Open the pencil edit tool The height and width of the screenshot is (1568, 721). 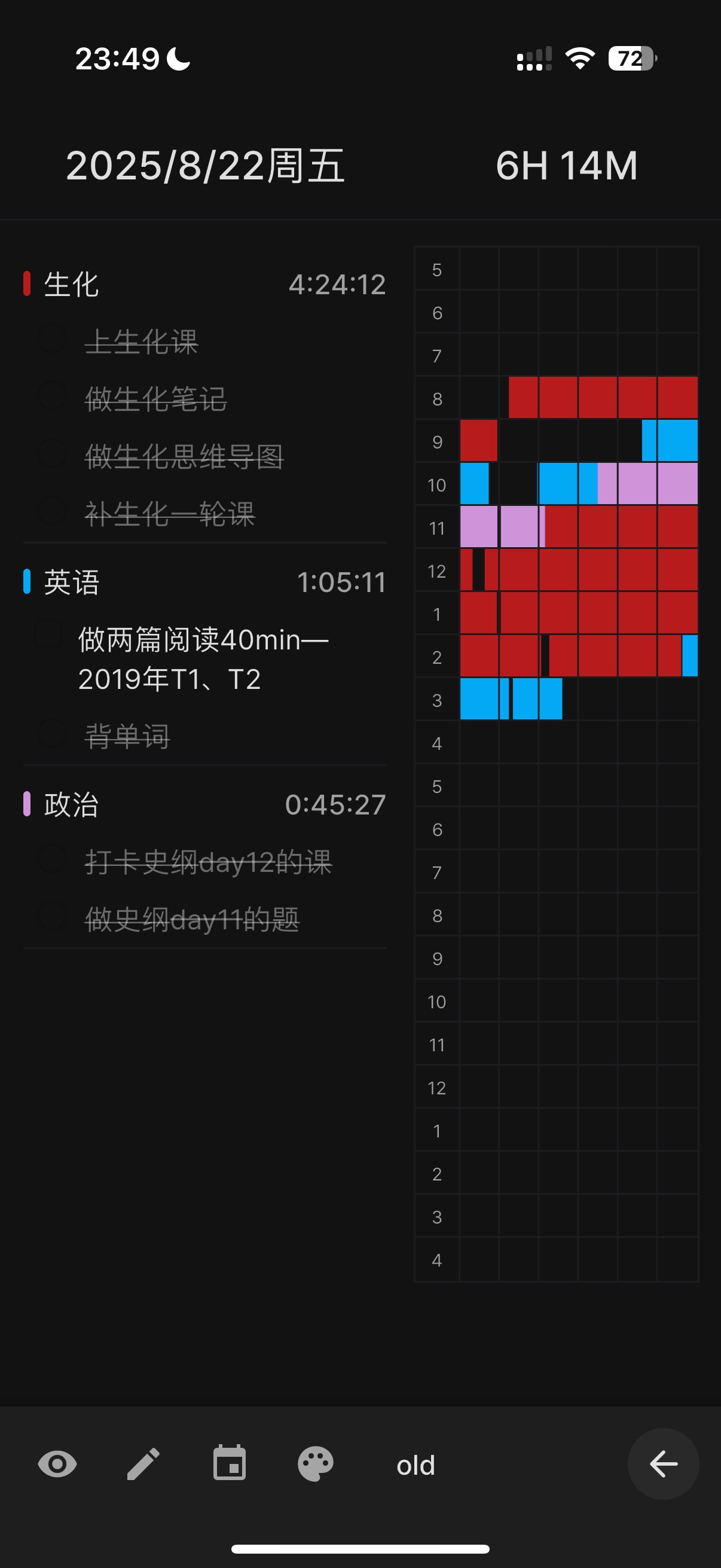(x=143, y=1464)
